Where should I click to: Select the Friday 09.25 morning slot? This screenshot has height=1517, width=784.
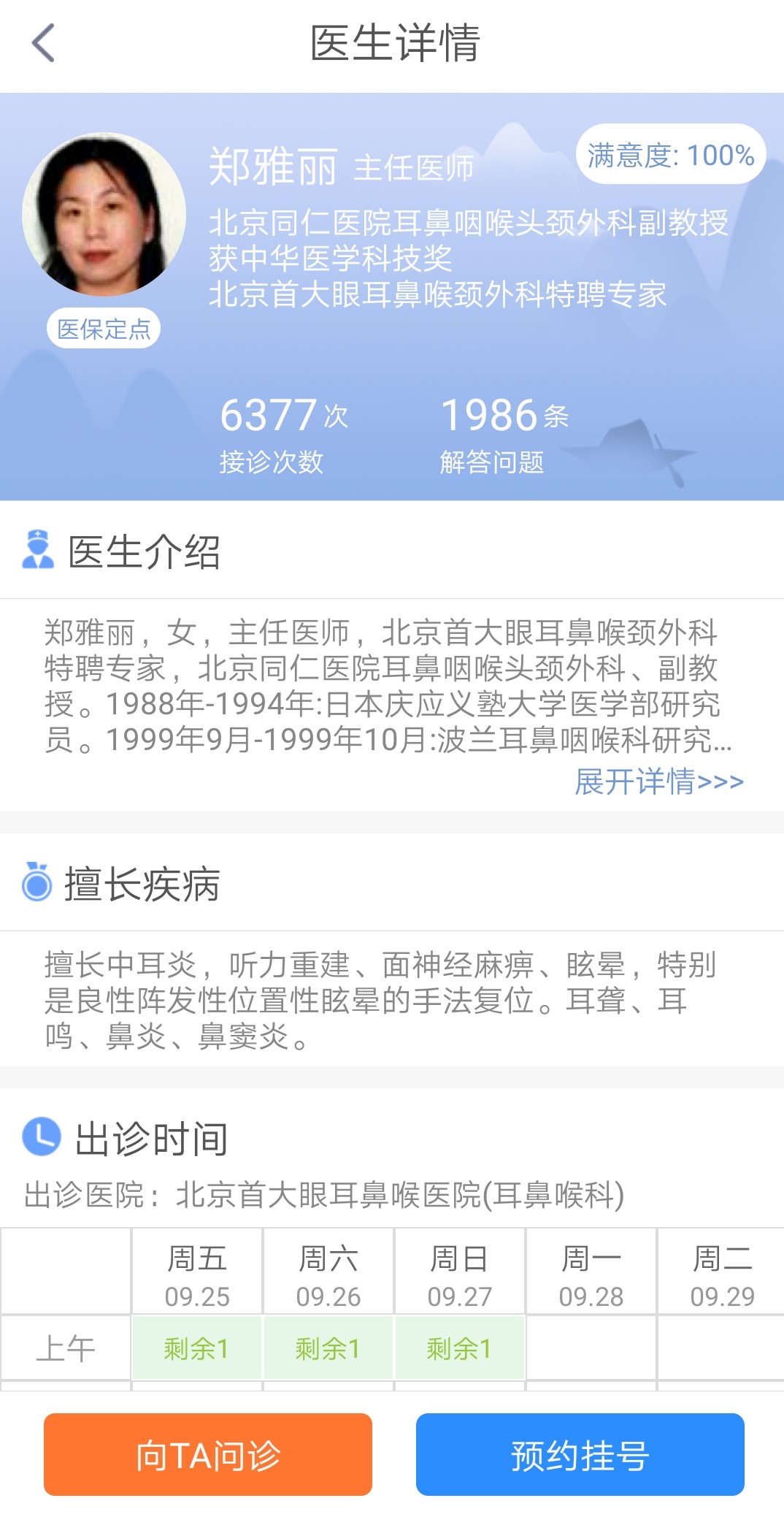tap(197, 1348)
